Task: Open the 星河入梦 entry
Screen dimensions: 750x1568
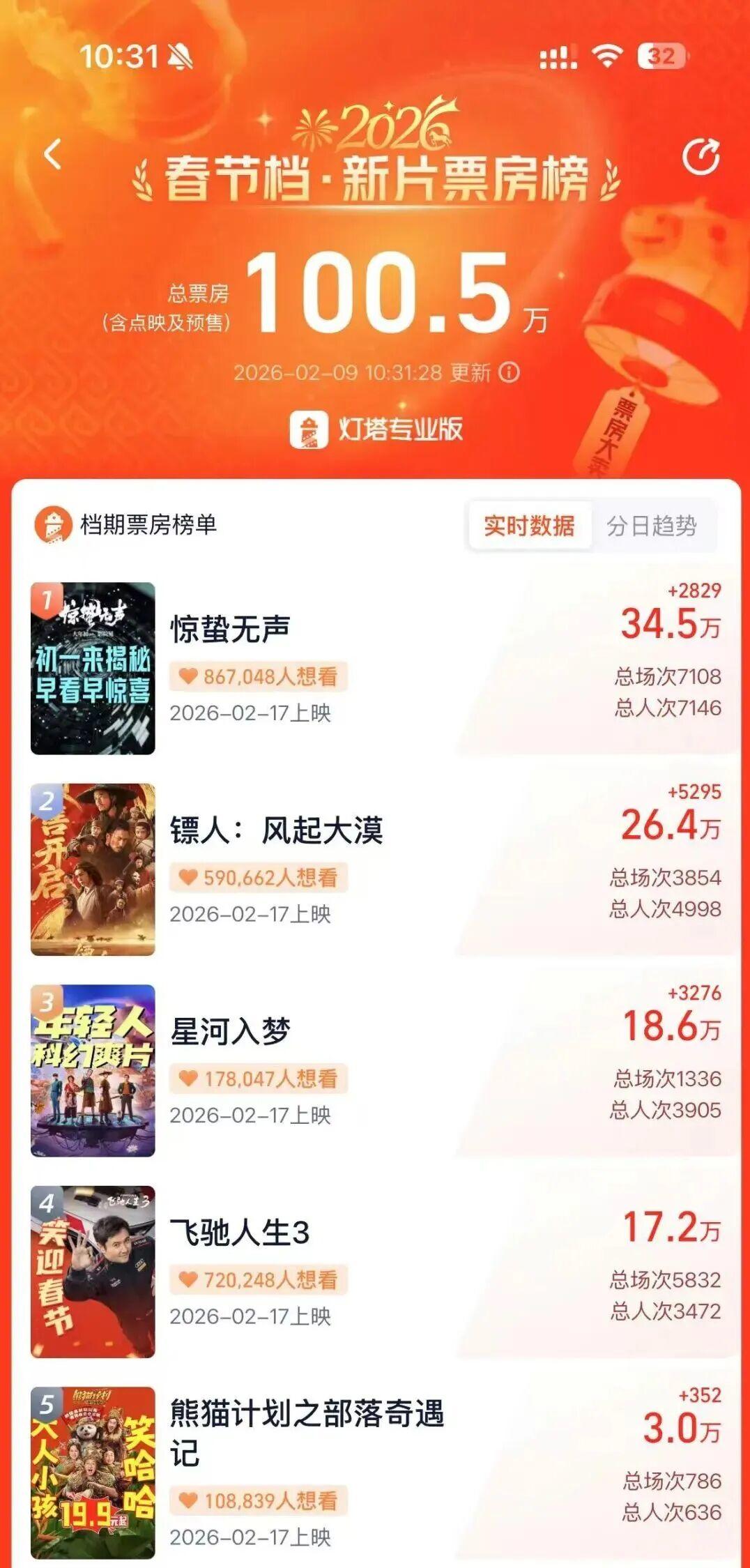Action: [231, 1032]
